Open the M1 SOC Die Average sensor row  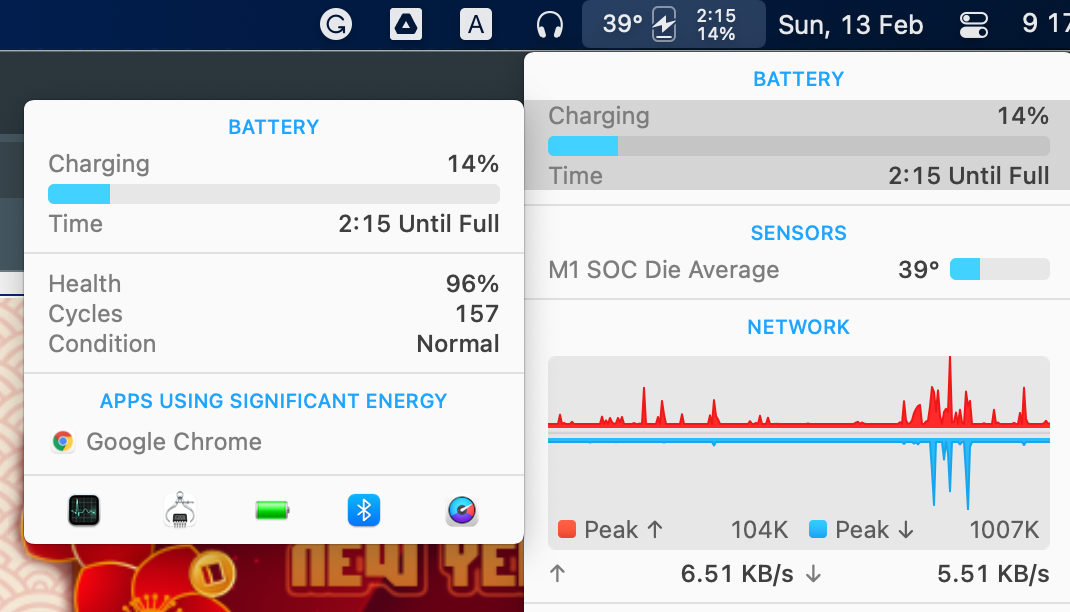click(798, 269)
